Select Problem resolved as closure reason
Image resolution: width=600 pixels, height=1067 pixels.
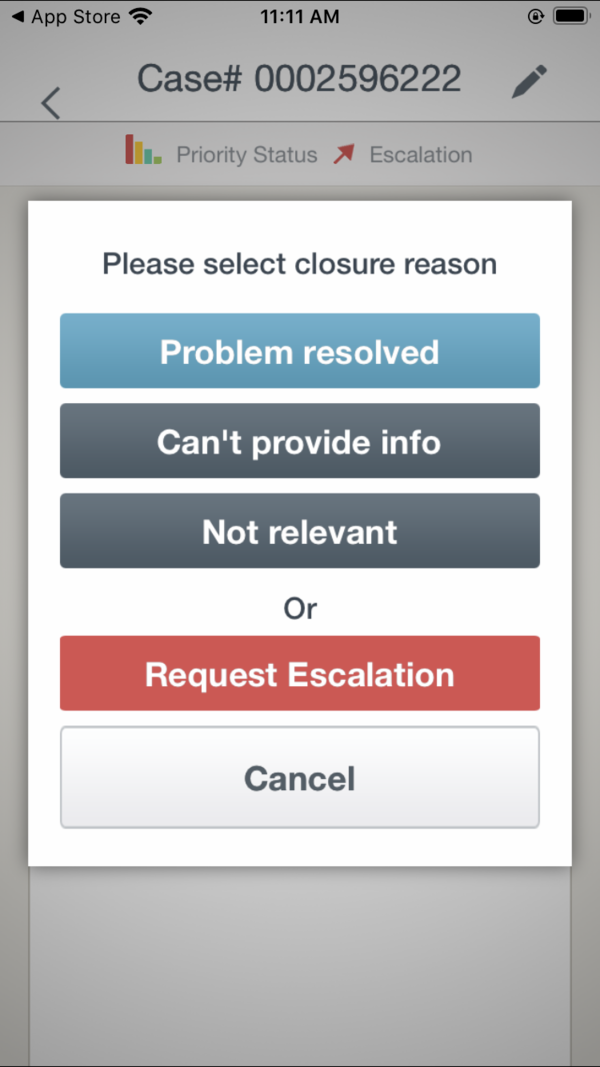click(300, 350)
